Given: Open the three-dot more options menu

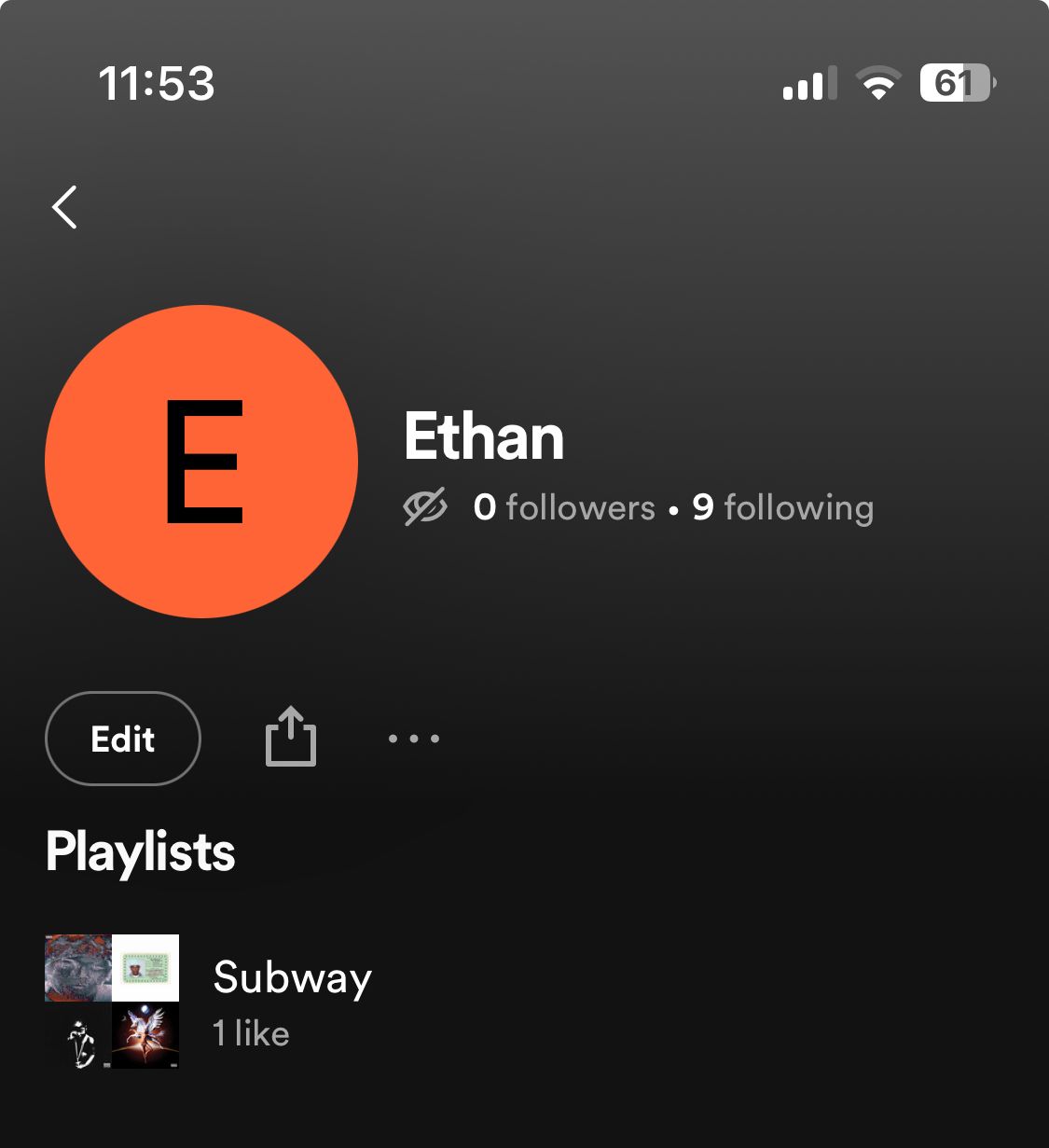Looking at the screenshot, I should click(413, 739).
